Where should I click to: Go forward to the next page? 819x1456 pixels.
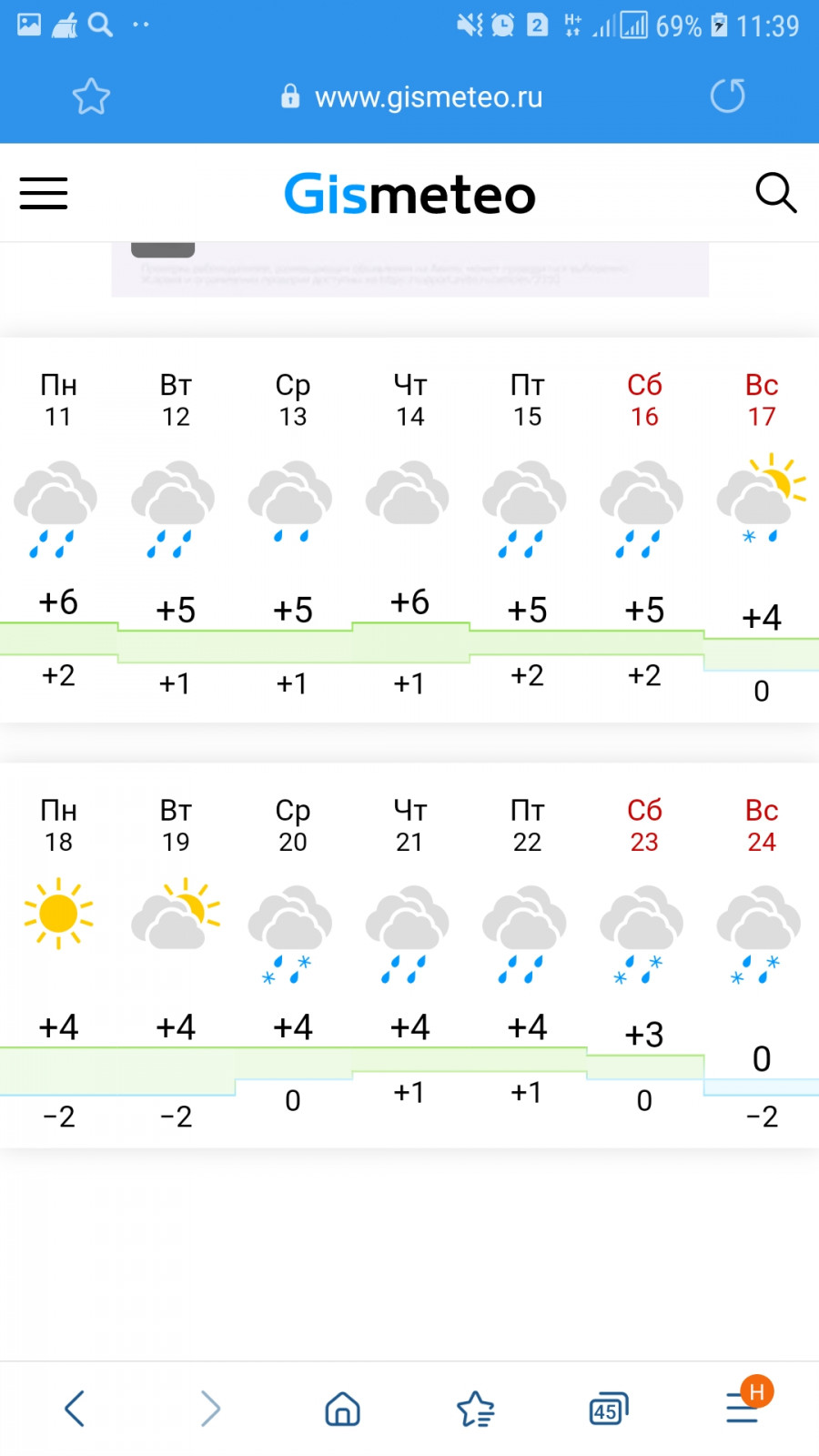click(x=210, y=1409)
